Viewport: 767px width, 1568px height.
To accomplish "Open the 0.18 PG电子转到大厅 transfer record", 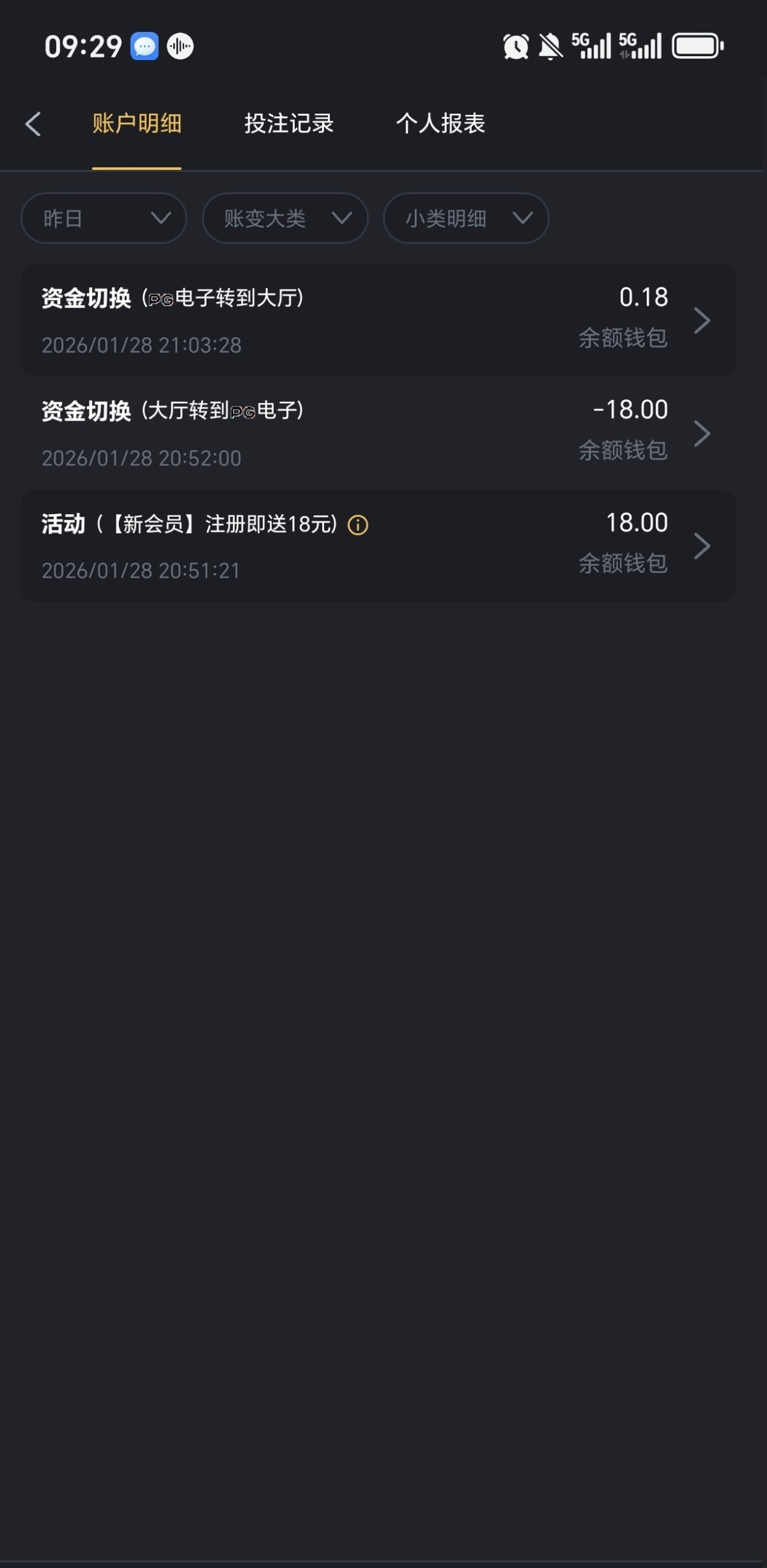I will [x=378, y=320].
